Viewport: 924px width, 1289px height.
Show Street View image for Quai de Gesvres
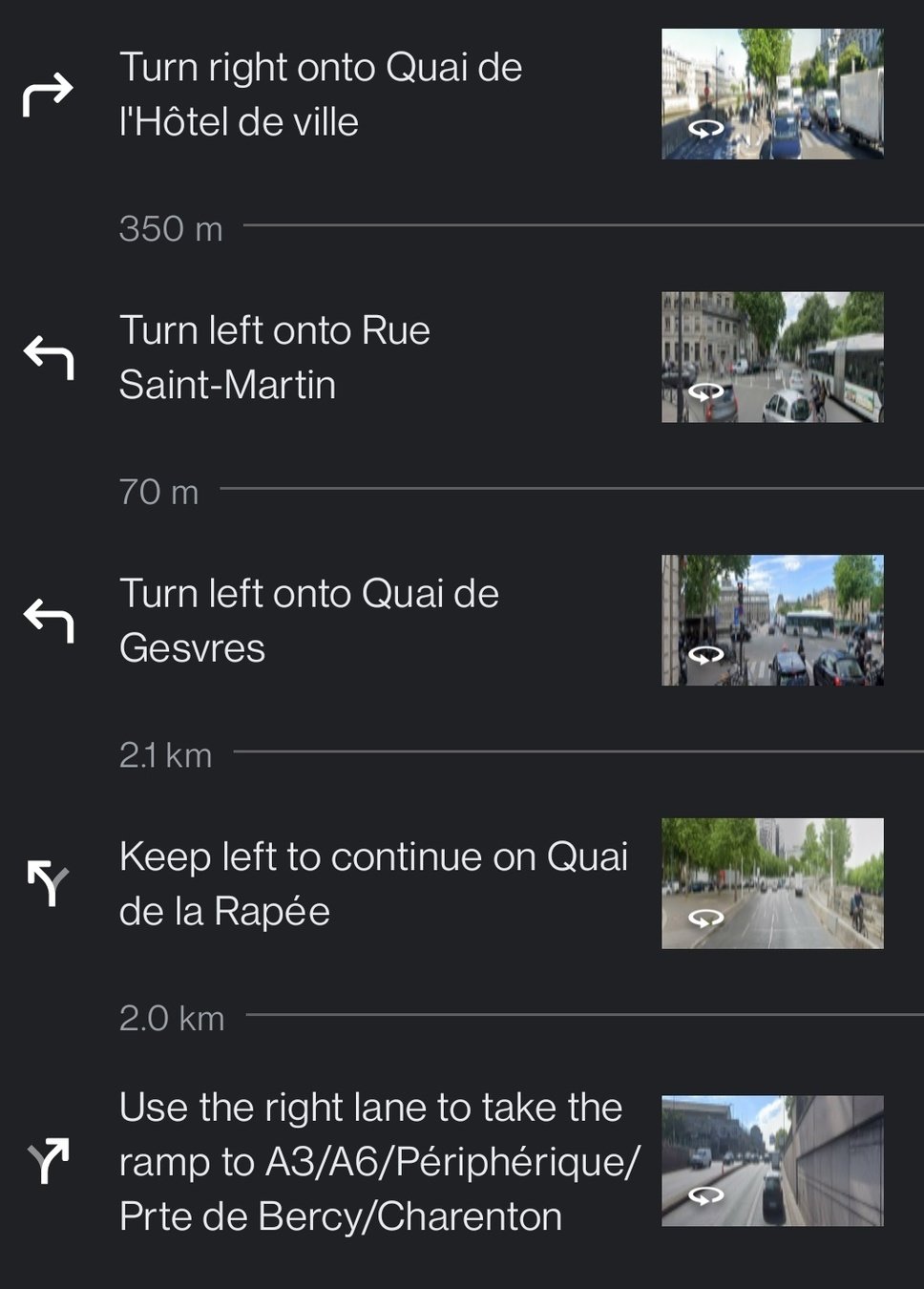coord(772,621)
